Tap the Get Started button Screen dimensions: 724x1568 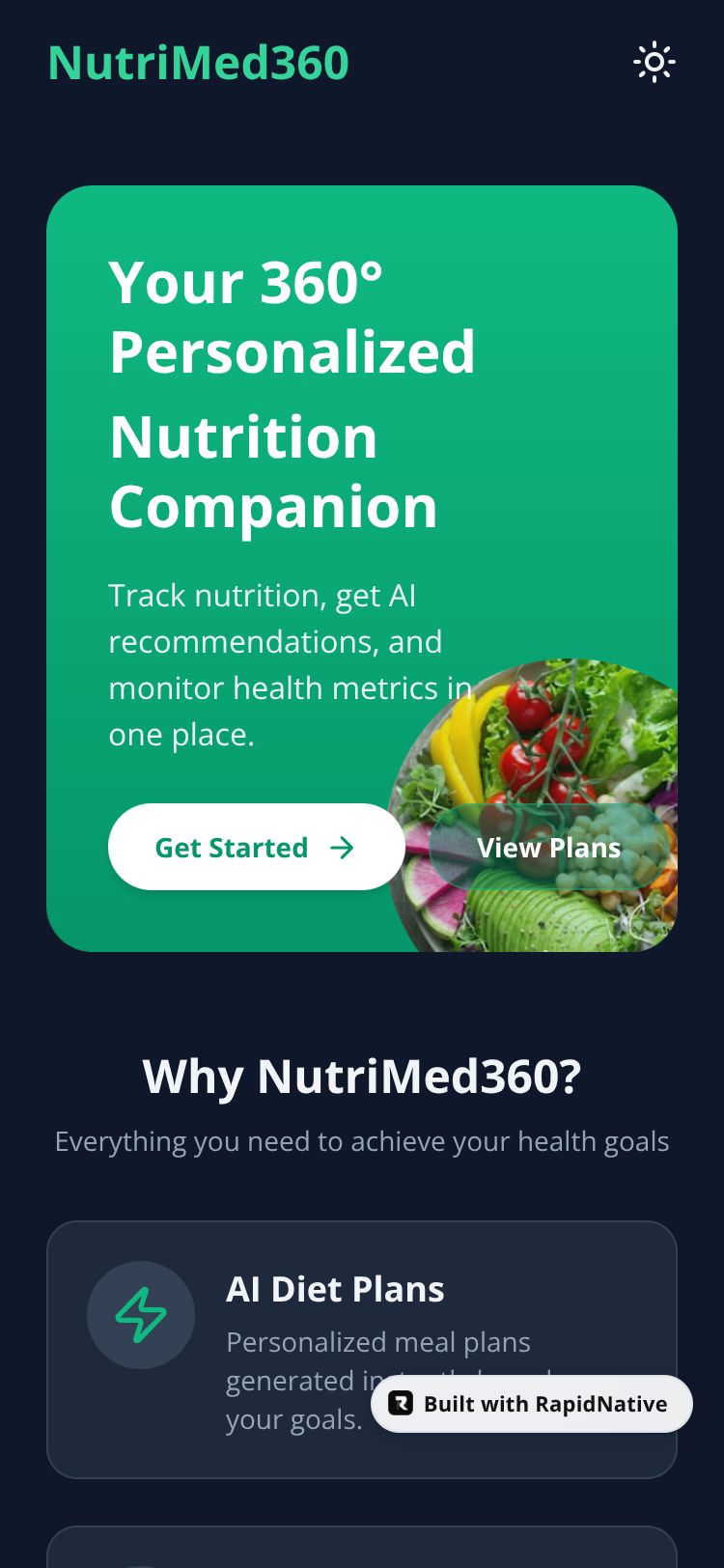[256, 847]
